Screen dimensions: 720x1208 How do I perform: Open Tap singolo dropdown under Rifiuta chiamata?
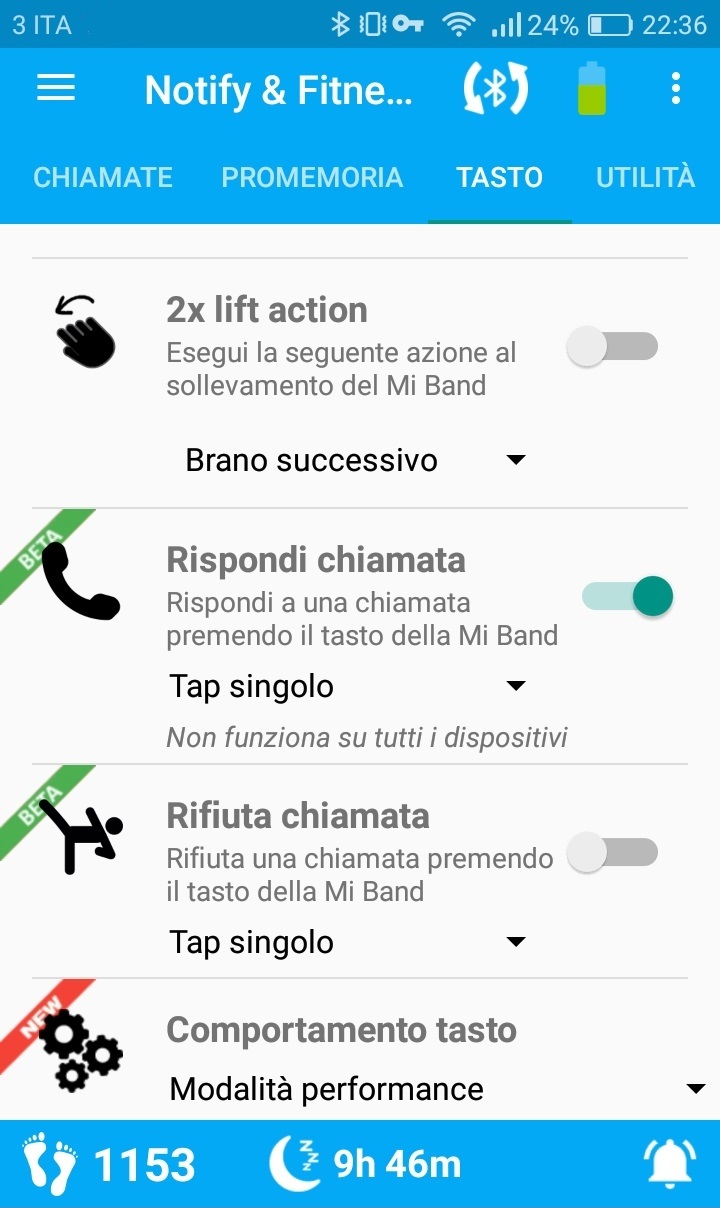[x=347, y=942]
